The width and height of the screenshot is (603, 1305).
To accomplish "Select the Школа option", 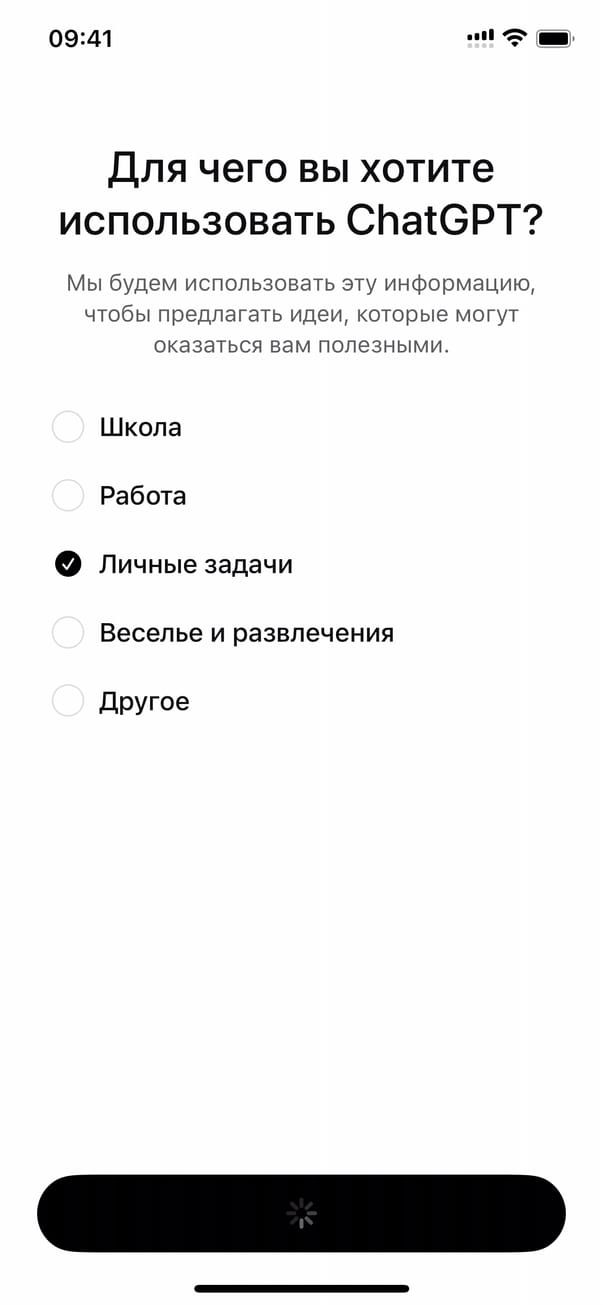I will (x=68, y=428).
